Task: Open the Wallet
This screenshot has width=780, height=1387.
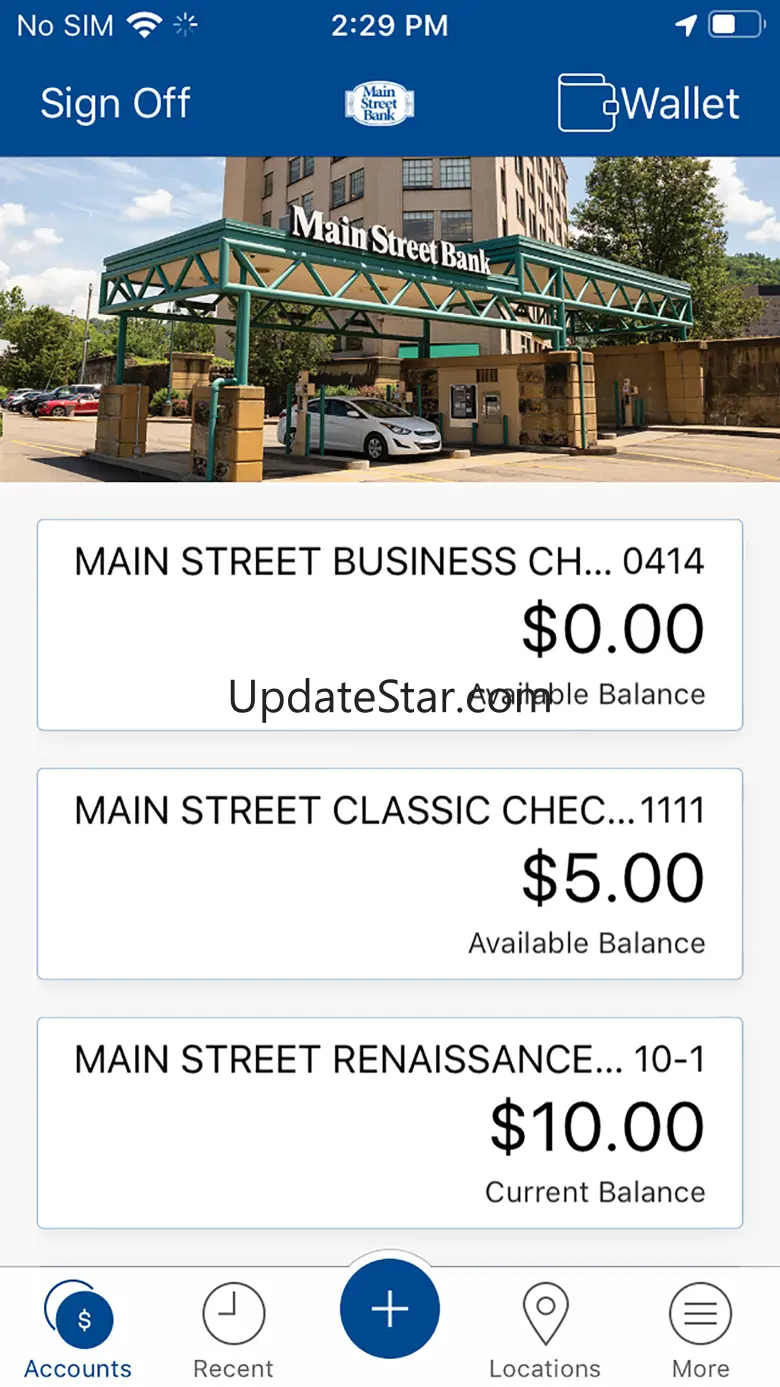Action: coord(649,103)
